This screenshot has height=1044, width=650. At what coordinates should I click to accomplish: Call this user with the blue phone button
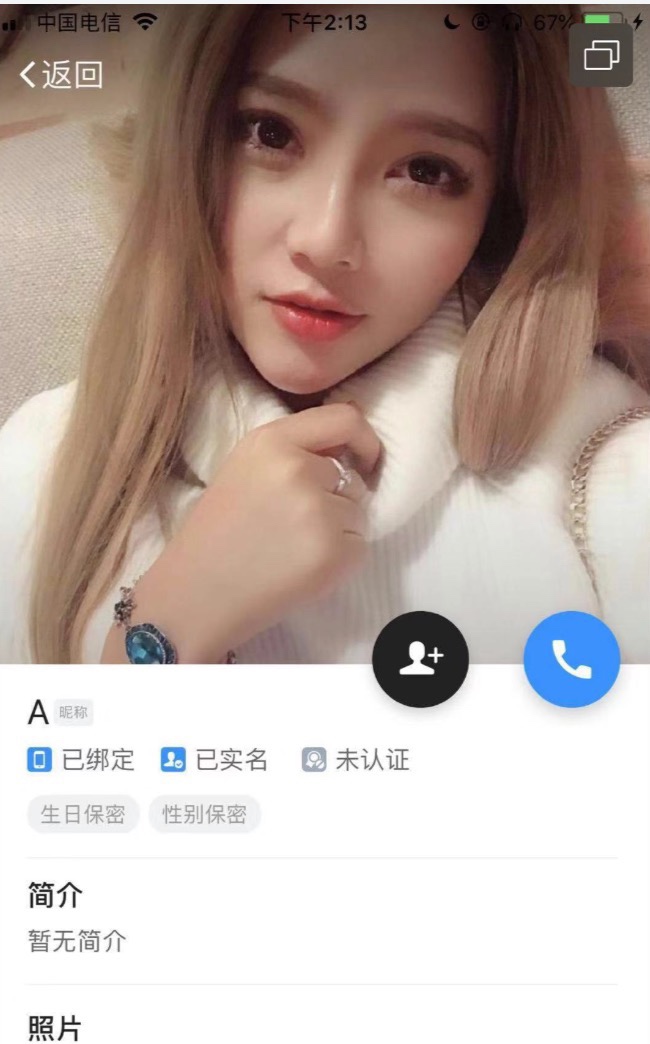click(x=571, y=659)
